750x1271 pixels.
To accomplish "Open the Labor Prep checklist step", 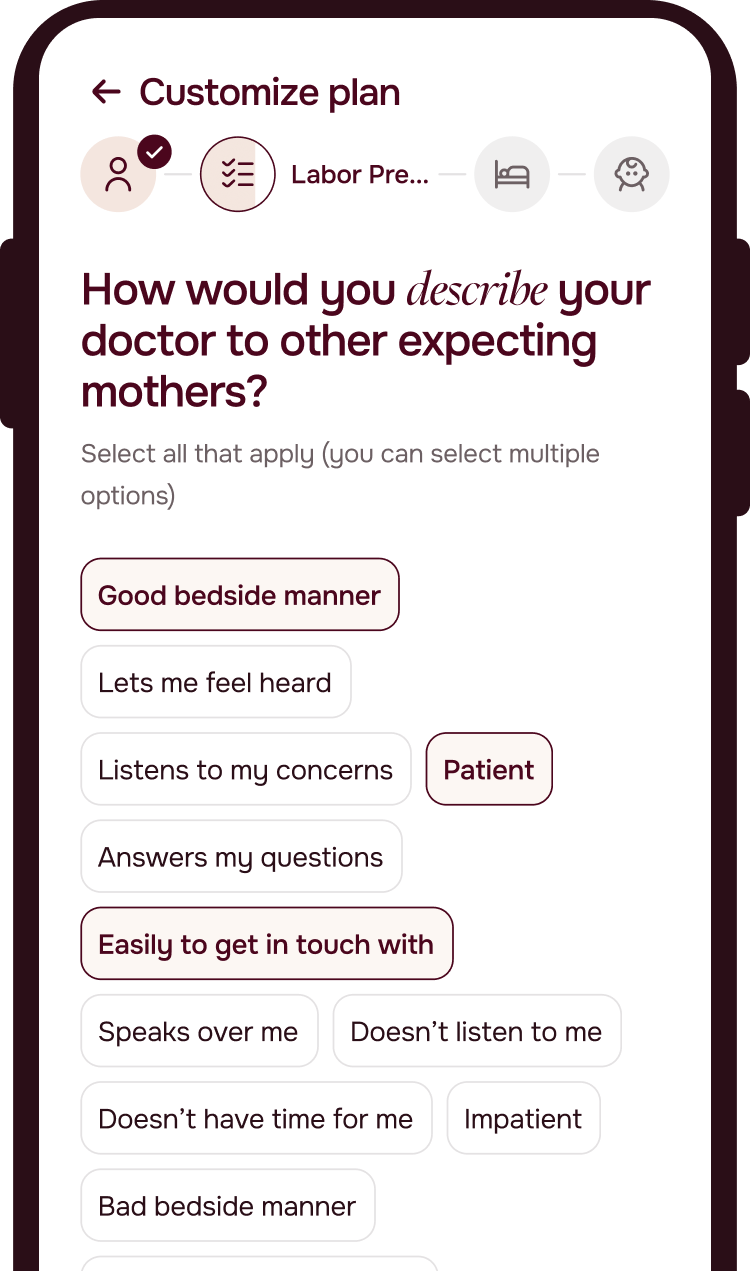I will (x=238, y=174).
